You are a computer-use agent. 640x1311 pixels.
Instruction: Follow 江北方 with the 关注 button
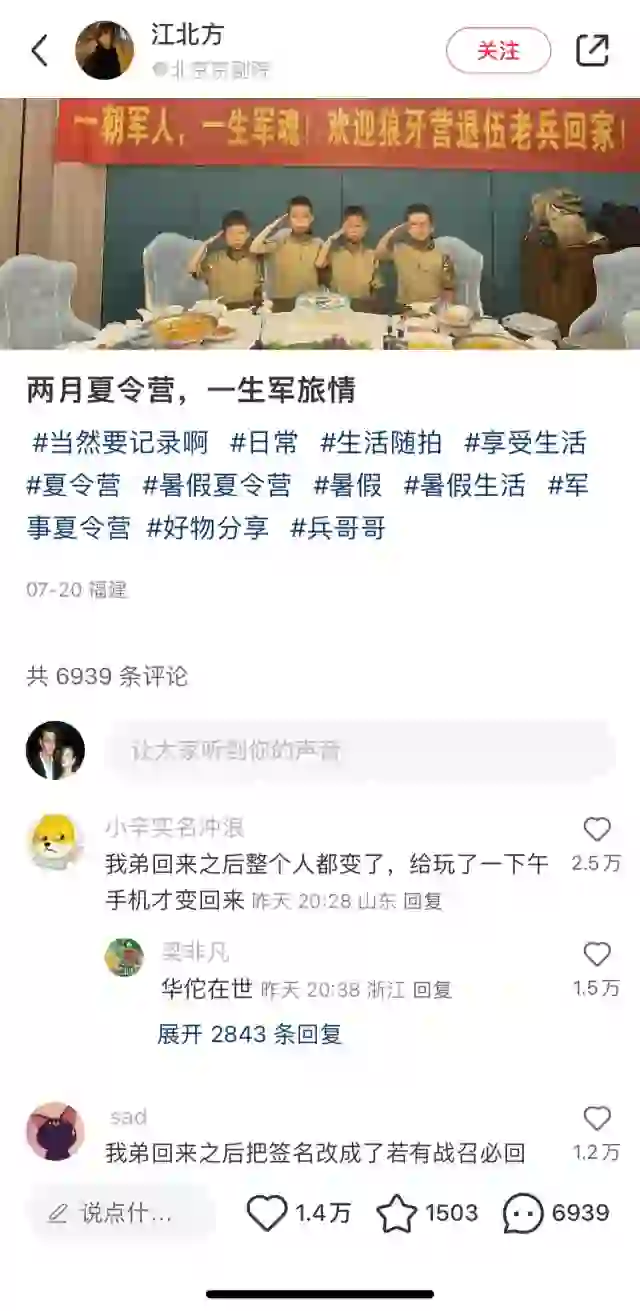click(x=498, y=51)
